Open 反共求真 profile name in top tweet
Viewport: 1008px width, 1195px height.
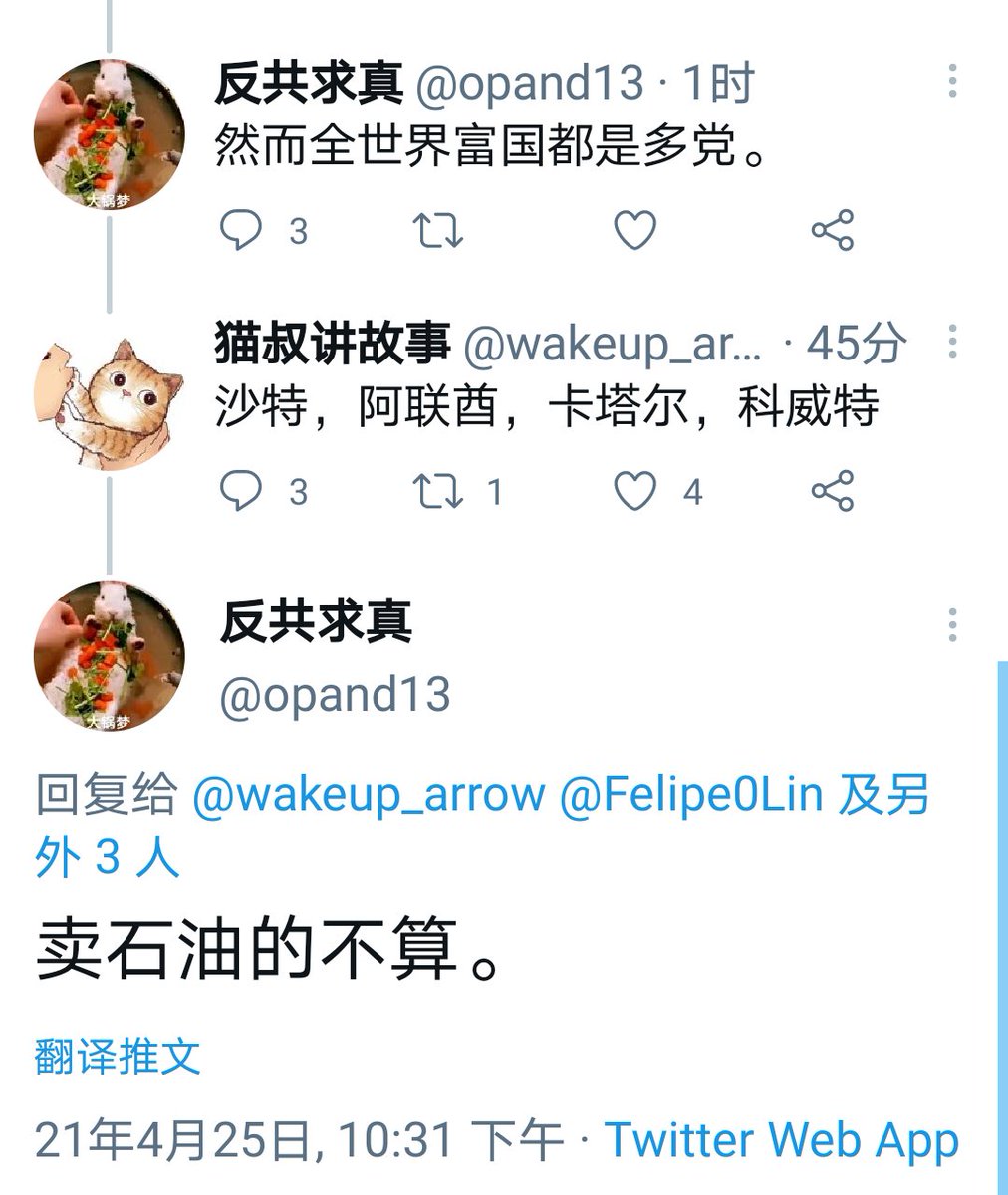point(308,84)
